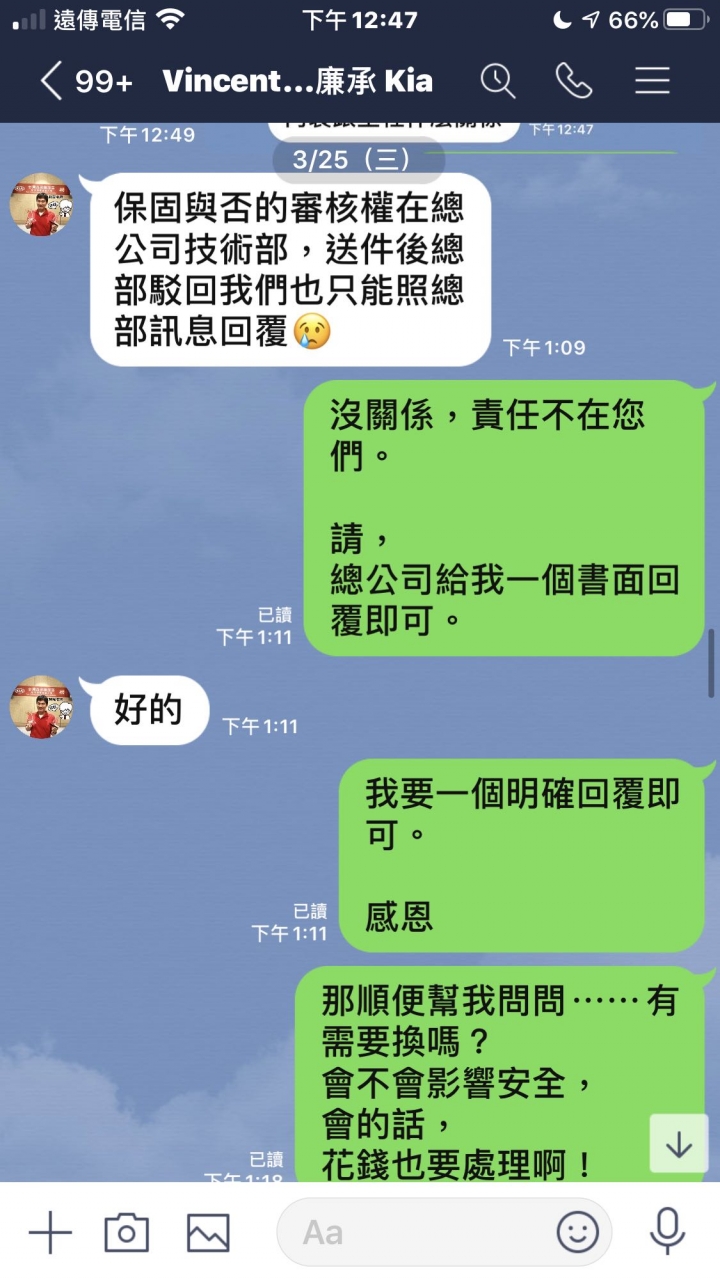View the profile picture beside 好的
720x1280 pixels.
(41, 708)
